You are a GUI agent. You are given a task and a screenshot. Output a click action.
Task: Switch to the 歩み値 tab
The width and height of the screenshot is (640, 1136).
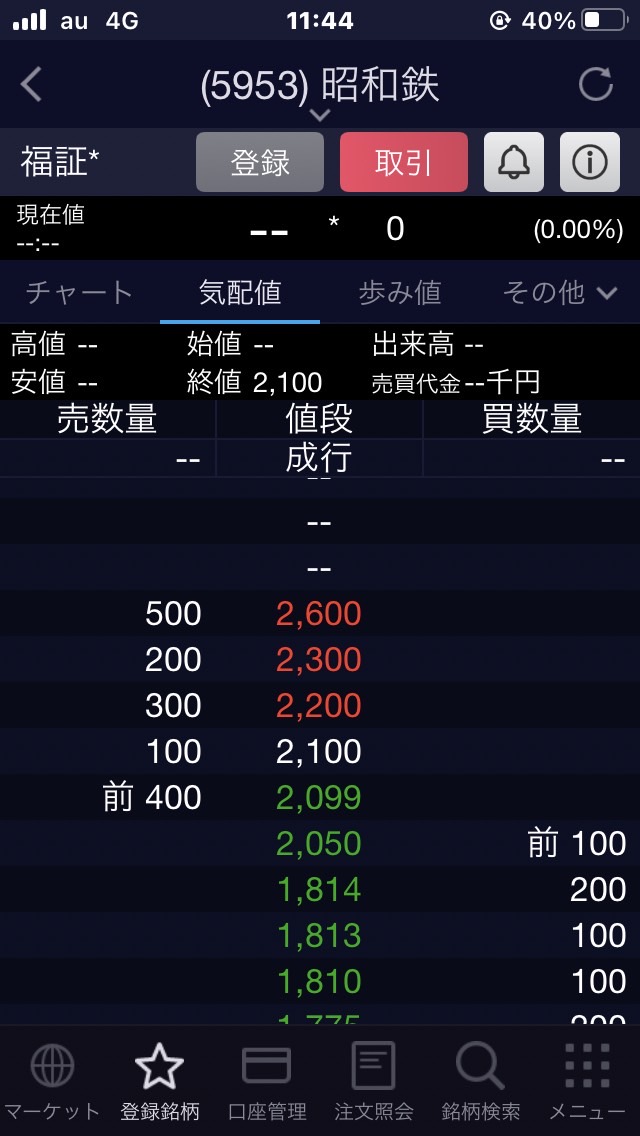(399, 293)
